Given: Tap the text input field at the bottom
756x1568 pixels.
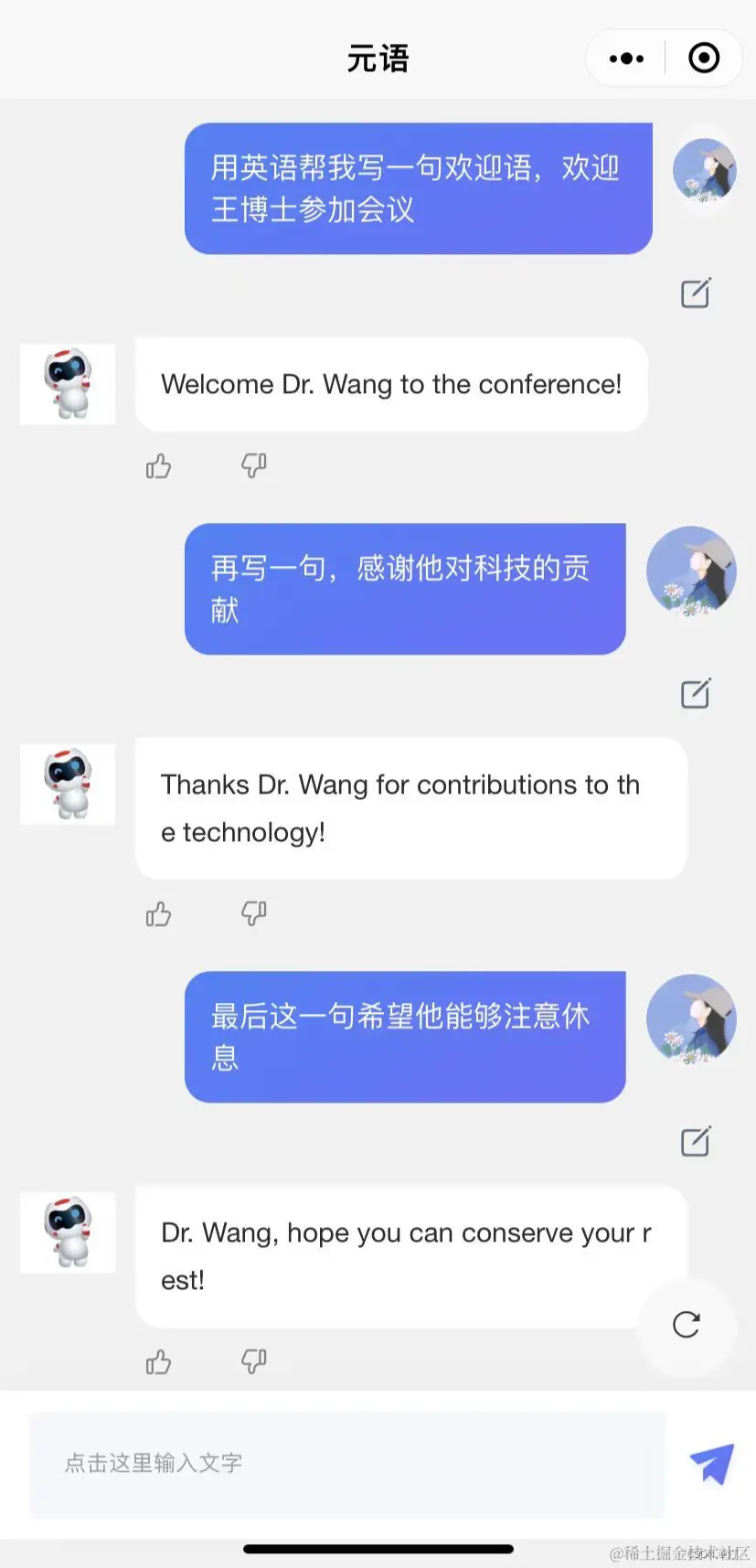Looking at the screenshot, I should [347, 1463].
